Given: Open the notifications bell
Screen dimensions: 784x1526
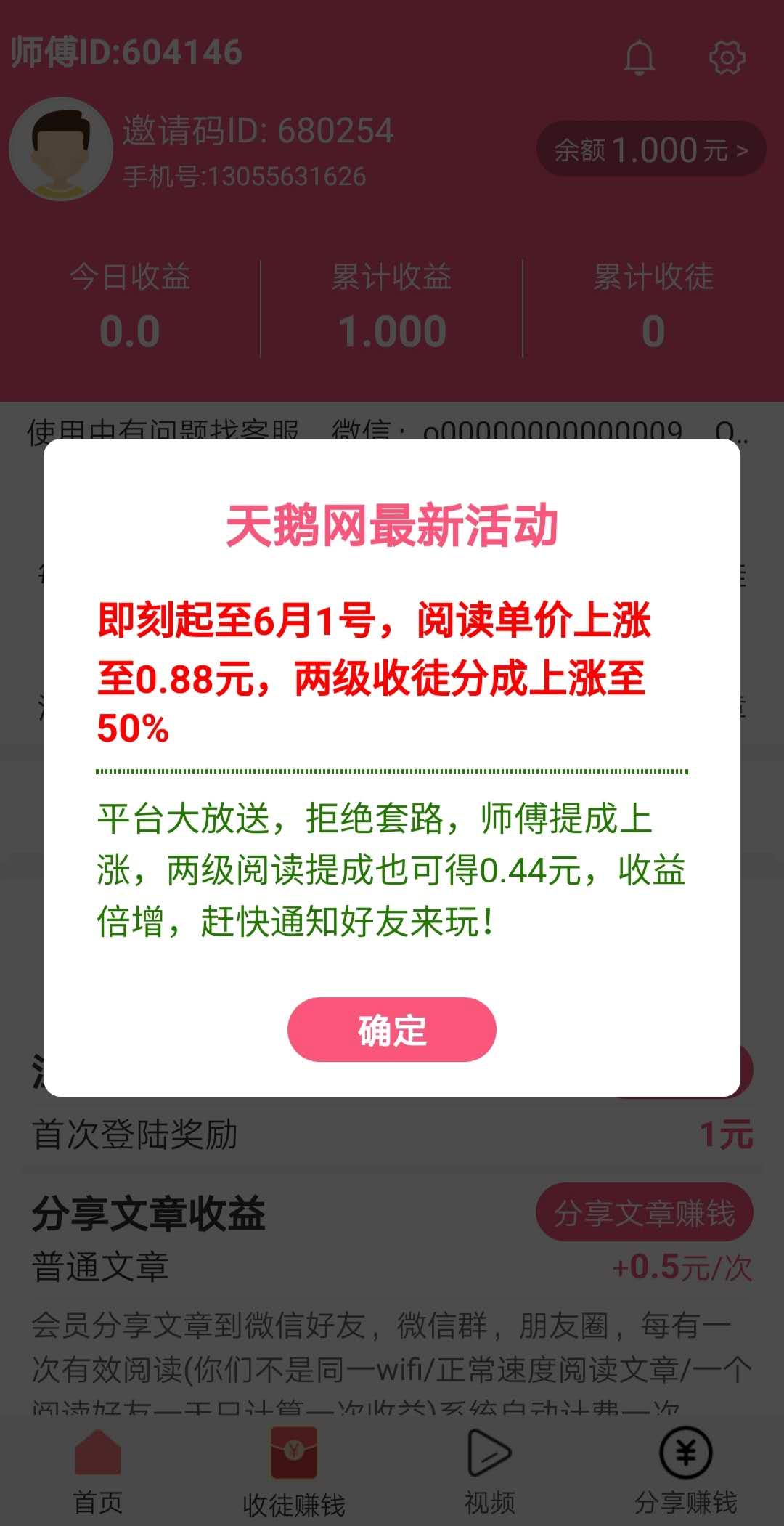Looking at the screenshot, I should (640, 57).
